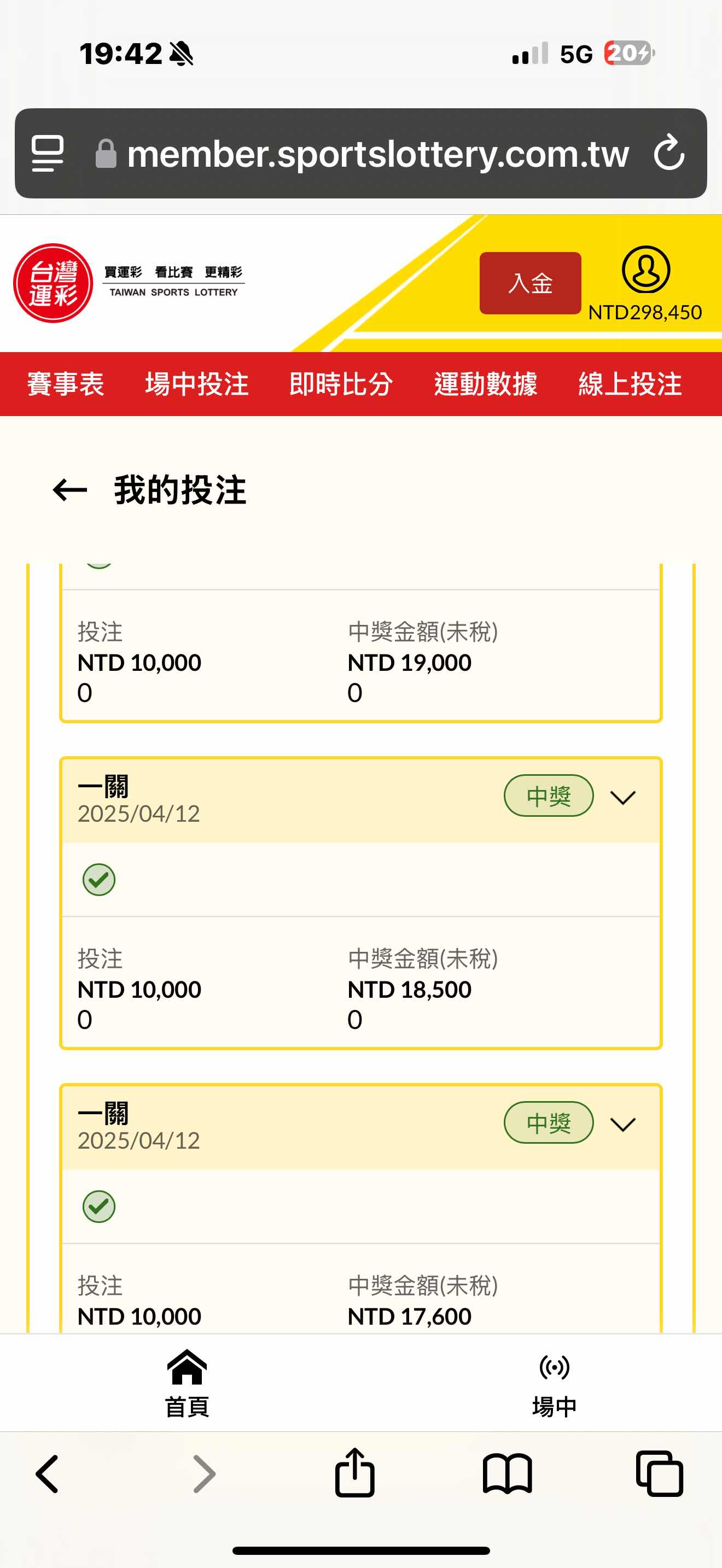
Task: Tap the 入金 deposit button
Action: click(530, 283)
